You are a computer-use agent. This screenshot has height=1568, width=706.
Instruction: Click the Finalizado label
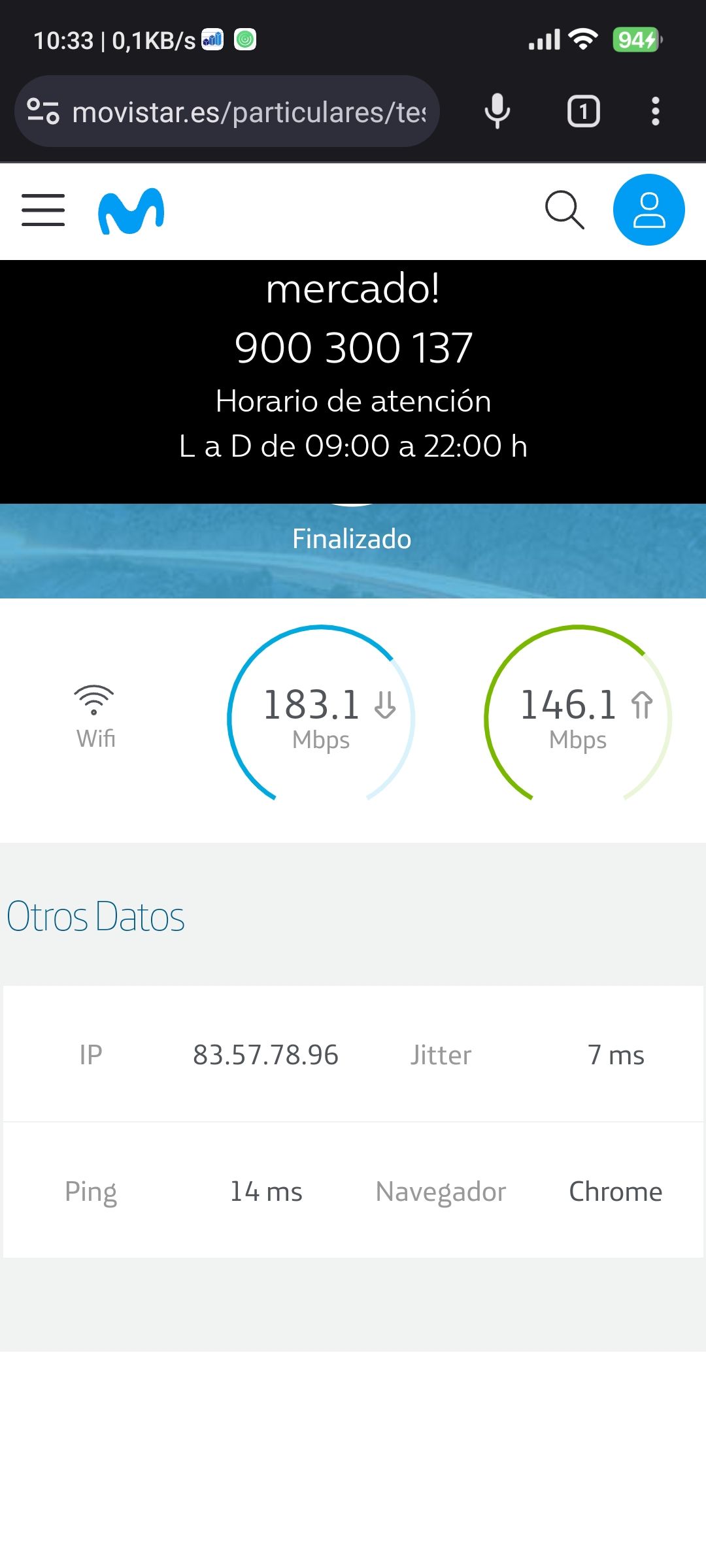pos(352,538)
